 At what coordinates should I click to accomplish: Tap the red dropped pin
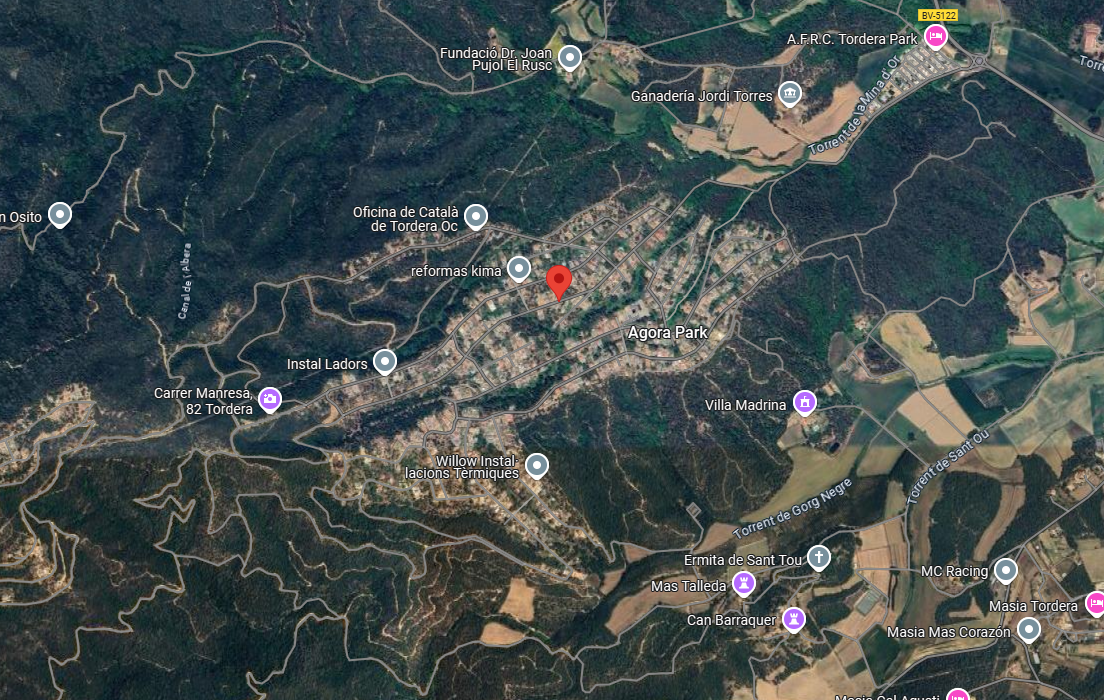[x=559, y=282]
